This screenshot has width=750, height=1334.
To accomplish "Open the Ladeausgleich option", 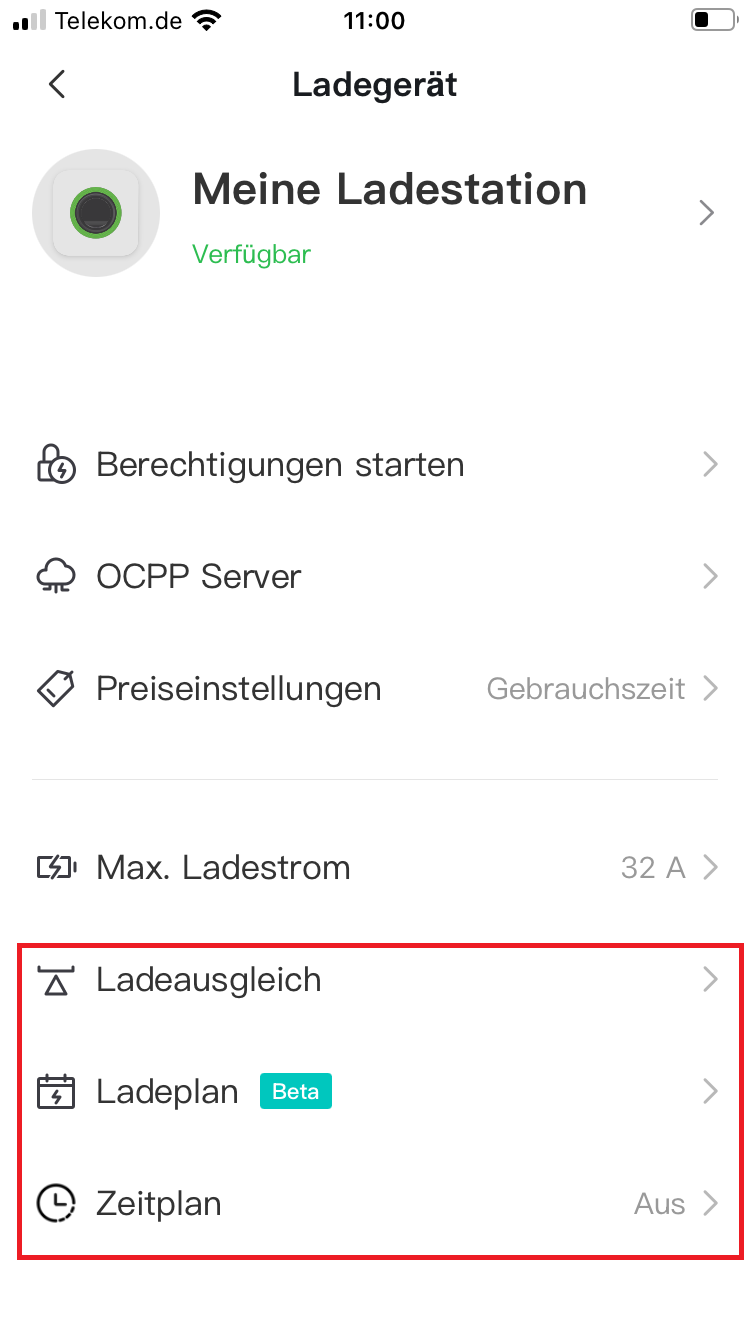I will coord(375,980).
